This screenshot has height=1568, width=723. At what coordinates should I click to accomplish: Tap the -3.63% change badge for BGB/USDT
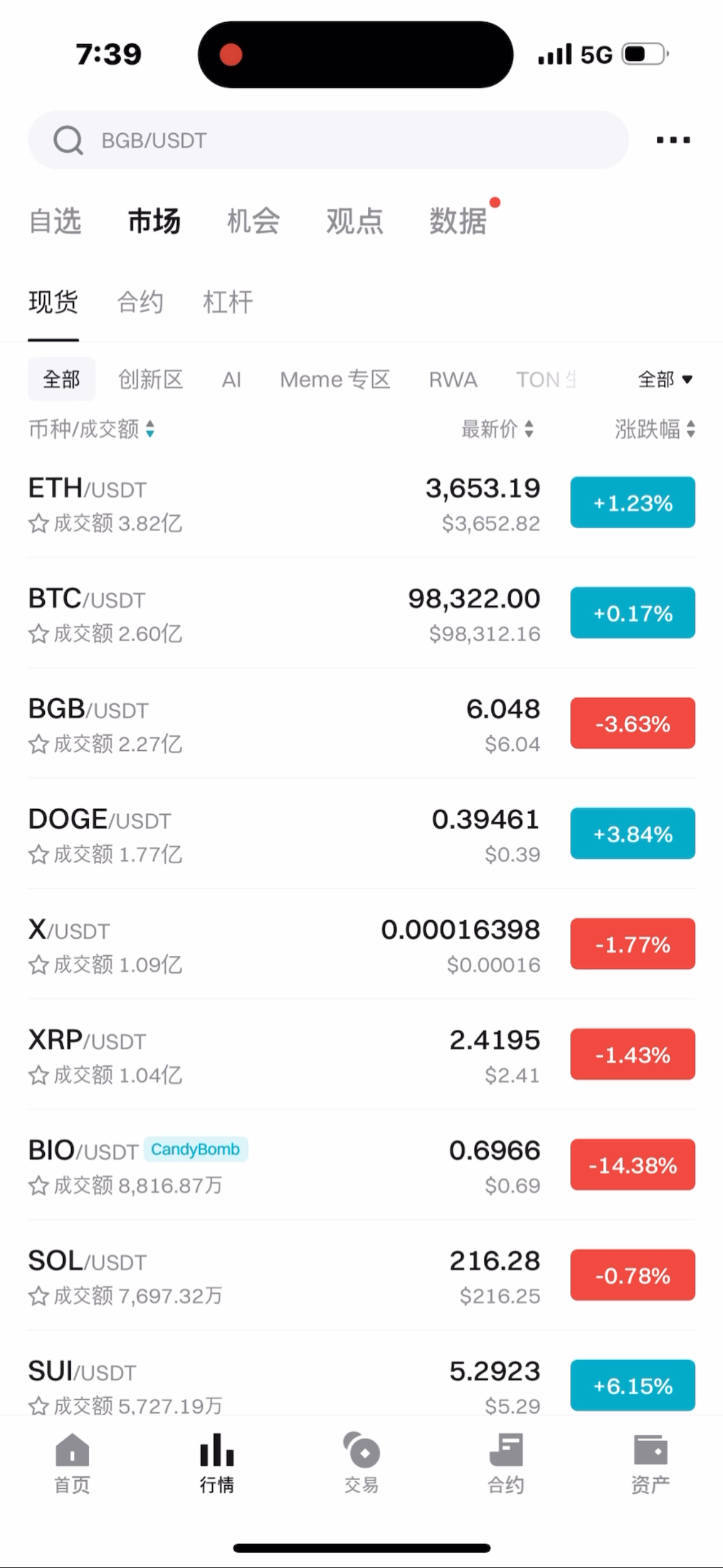tap(632, 724)
